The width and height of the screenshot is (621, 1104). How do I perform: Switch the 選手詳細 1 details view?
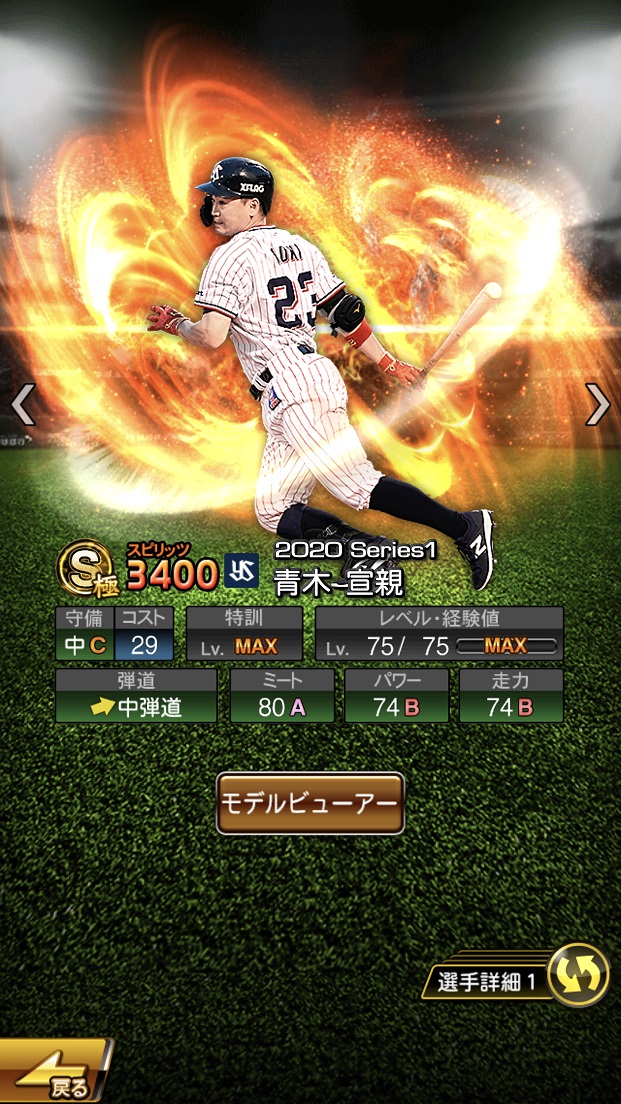tap(578, 975)
